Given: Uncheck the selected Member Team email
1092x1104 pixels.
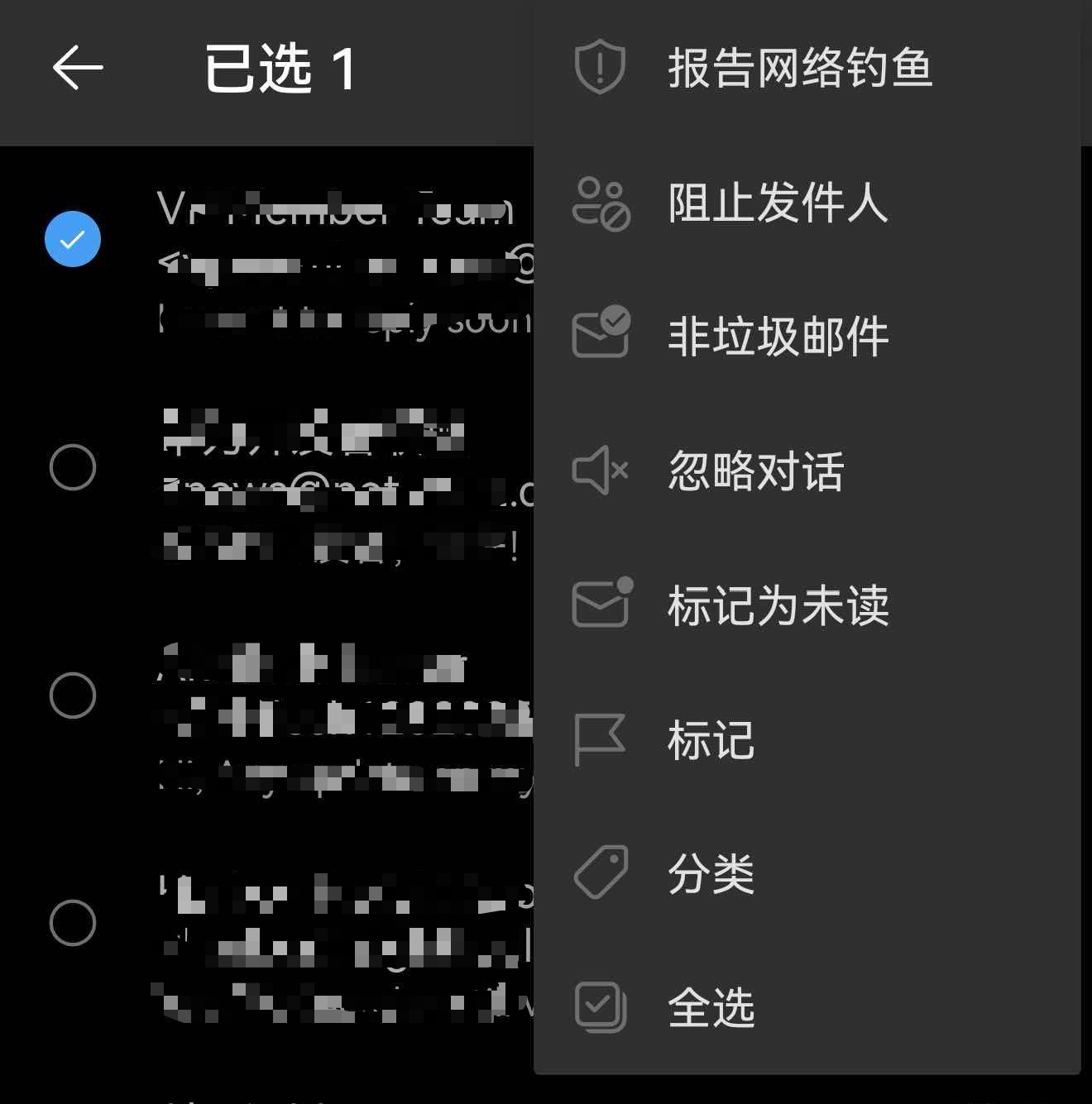Looking at the screenshot, I should click(x=73, y=240).
